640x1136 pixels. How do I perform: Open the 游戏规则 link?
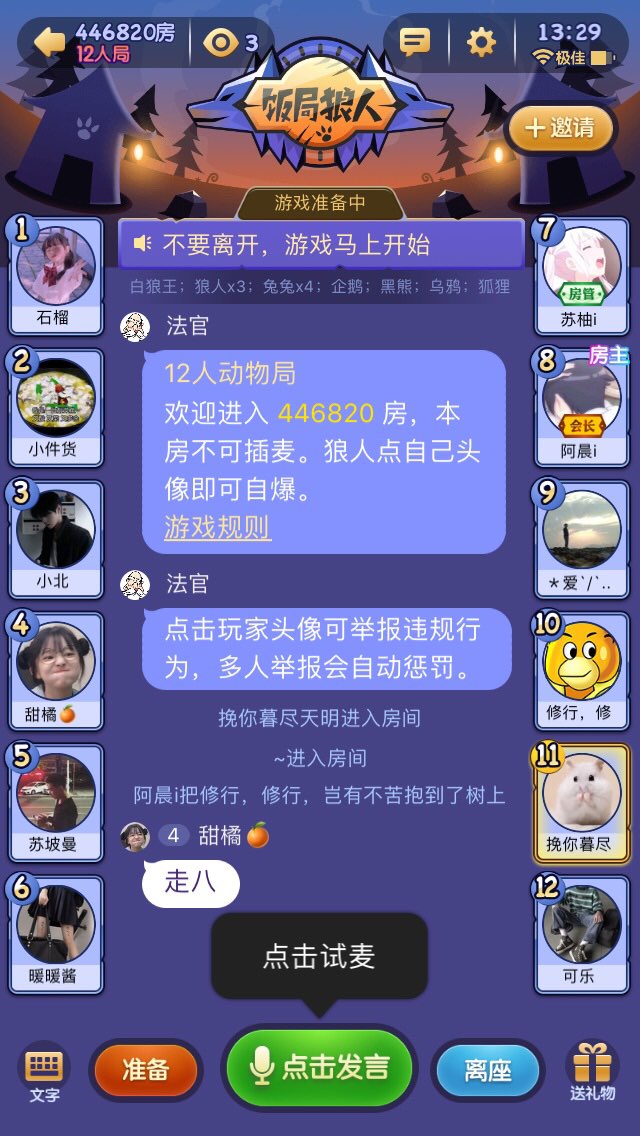(217, 526)
